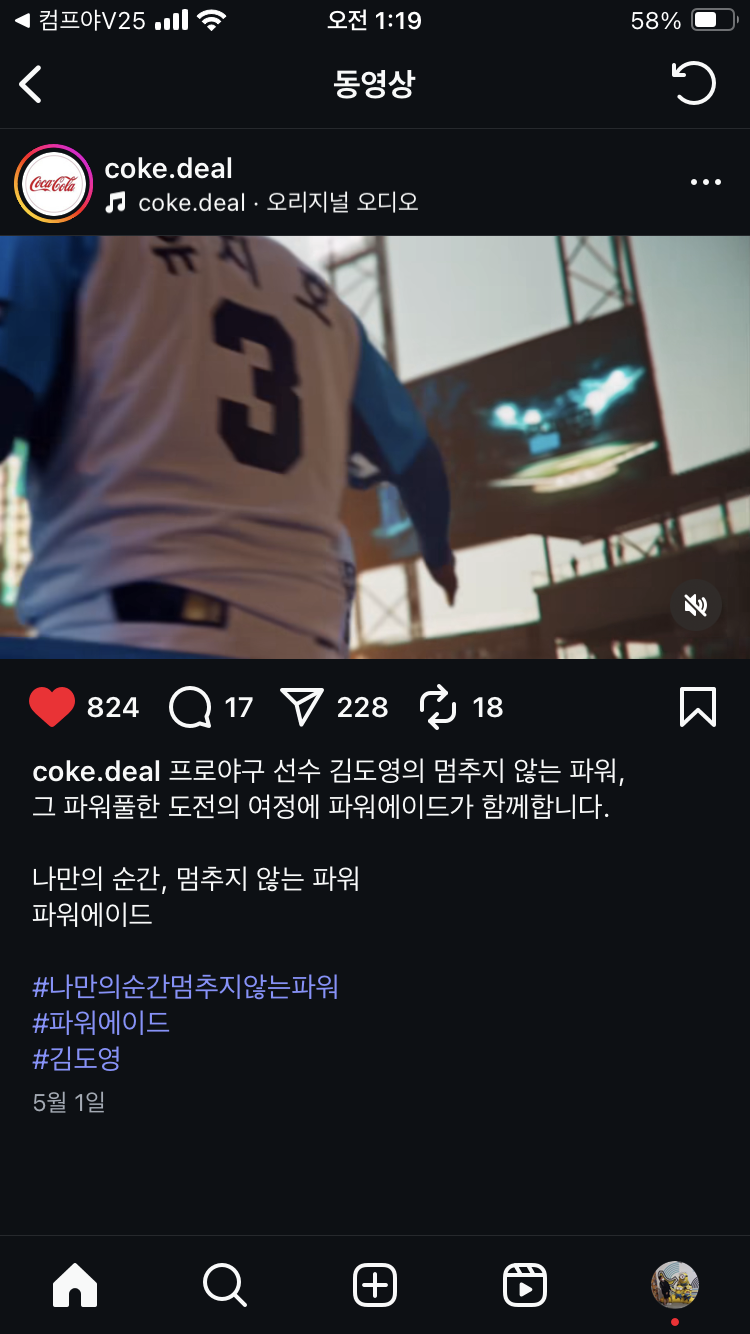
Task: Open the coke.deal username at the post top
Action: click(x=169, y=168)
